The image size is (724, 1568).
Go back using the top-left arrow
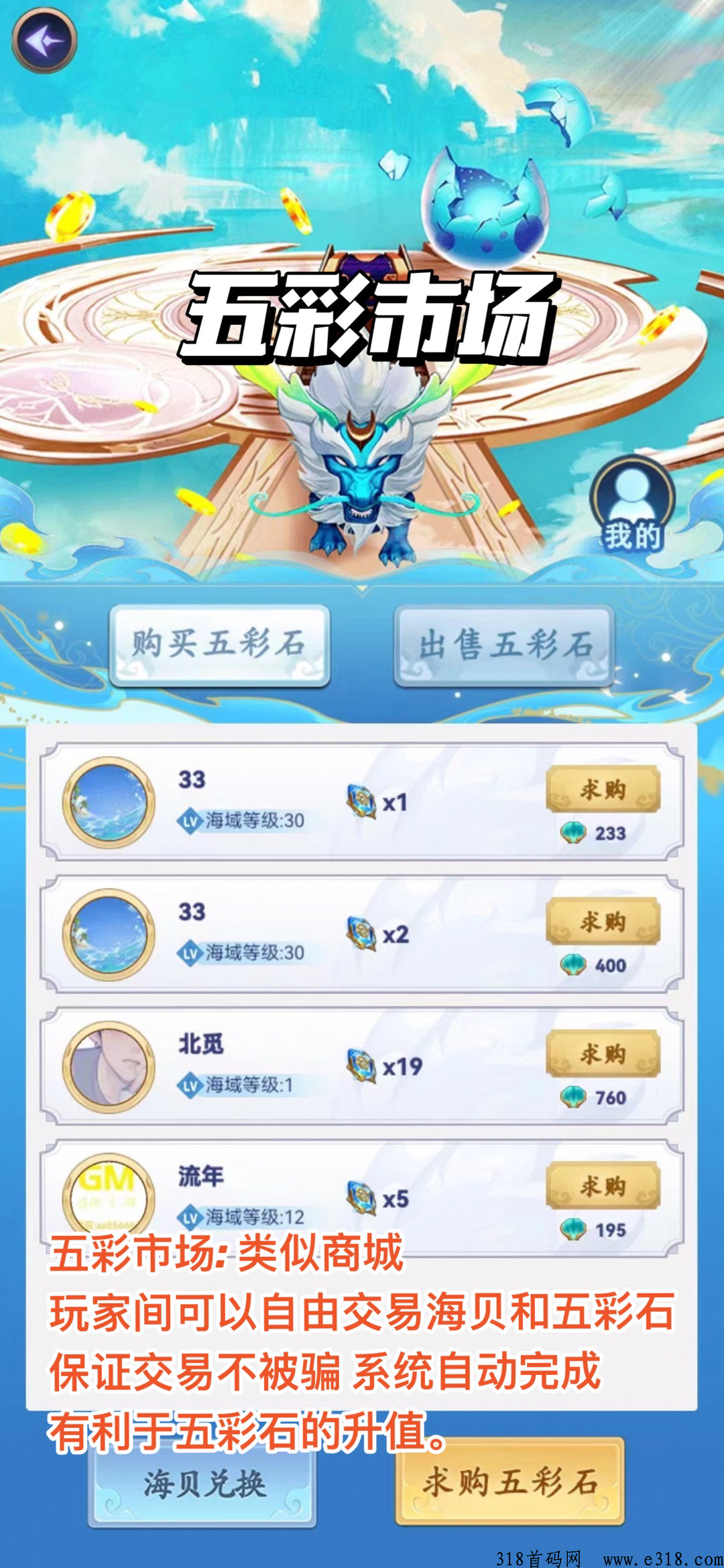coord(44,40)
